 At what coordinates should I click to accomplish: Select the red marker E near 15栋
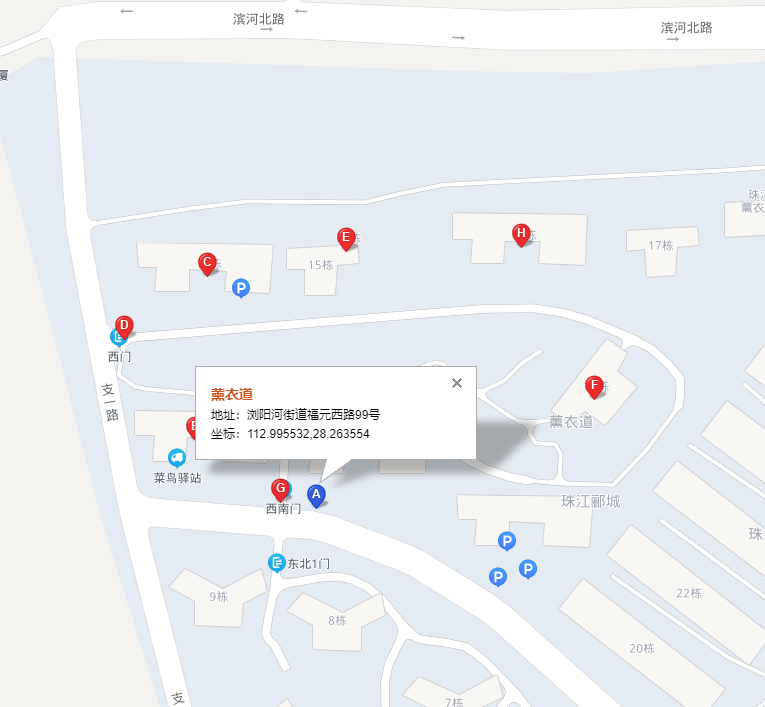click(346, 237)
